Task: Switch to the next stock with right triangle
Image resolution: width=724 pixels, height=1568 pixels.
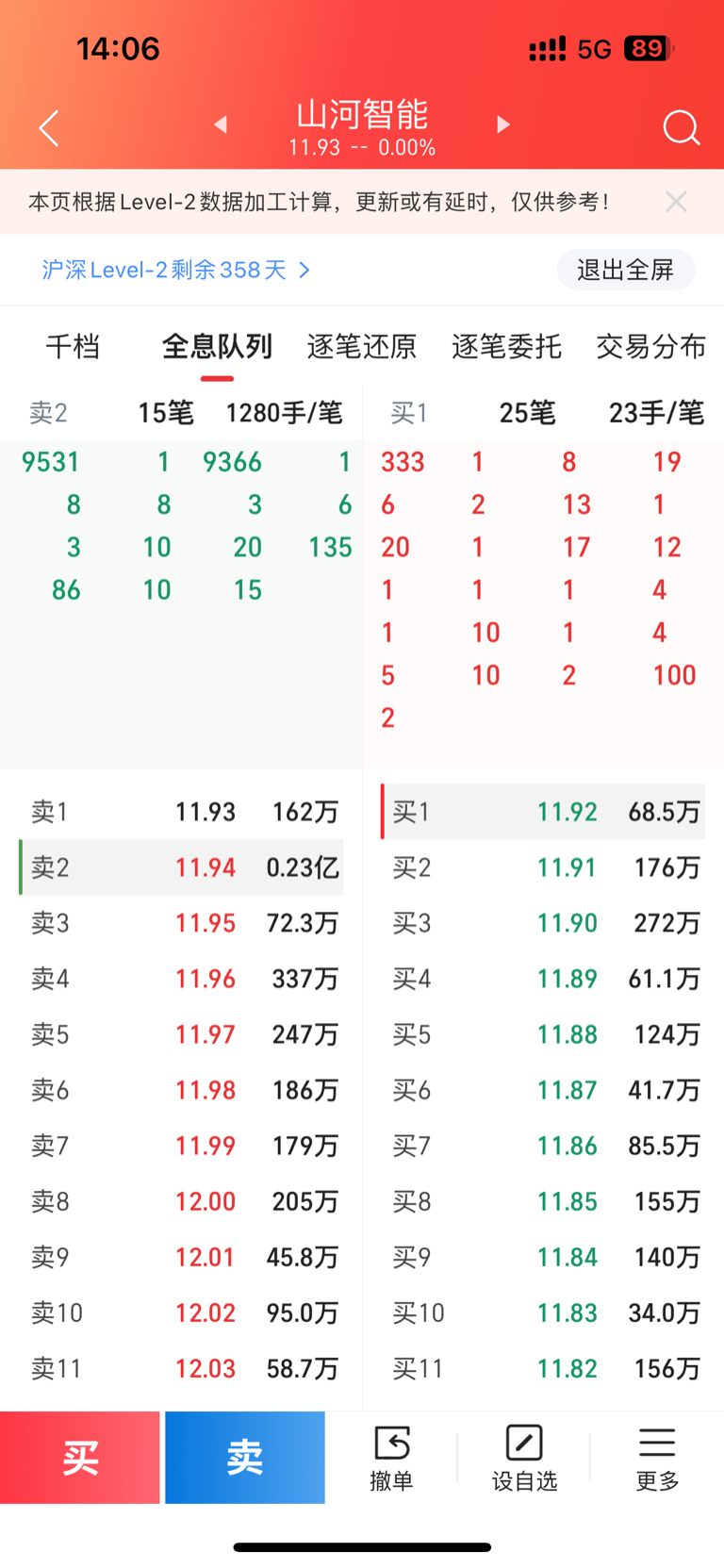Action: pos(503,124)
